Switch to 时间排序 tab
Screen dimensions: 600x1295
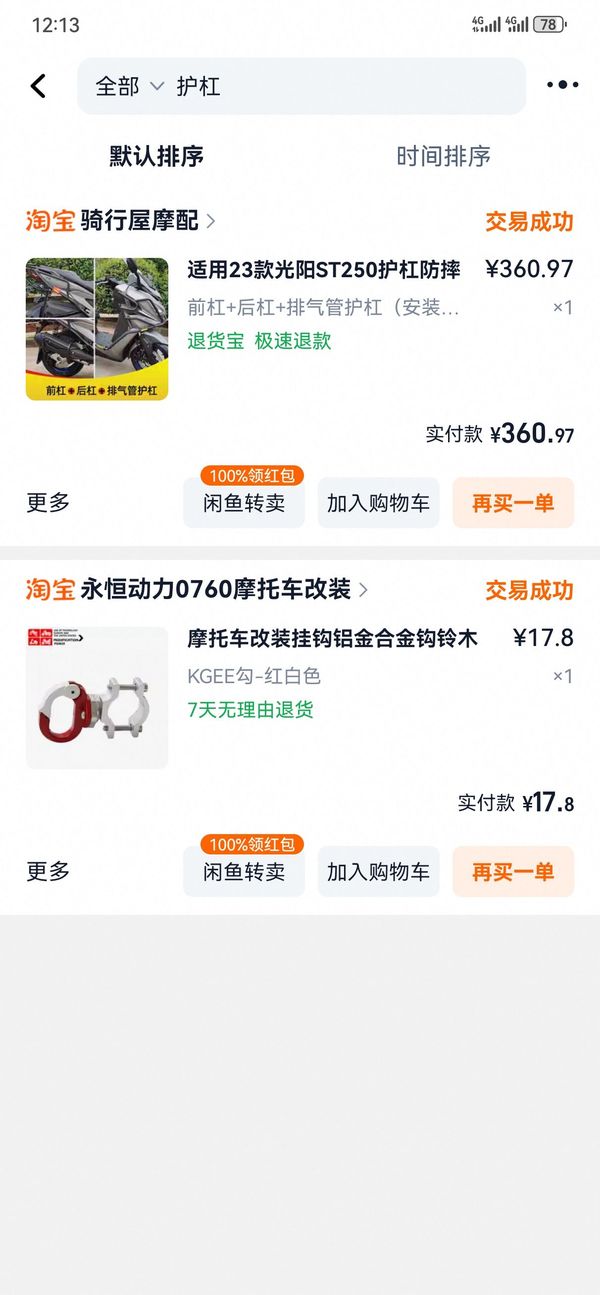(x=443, y=156)
